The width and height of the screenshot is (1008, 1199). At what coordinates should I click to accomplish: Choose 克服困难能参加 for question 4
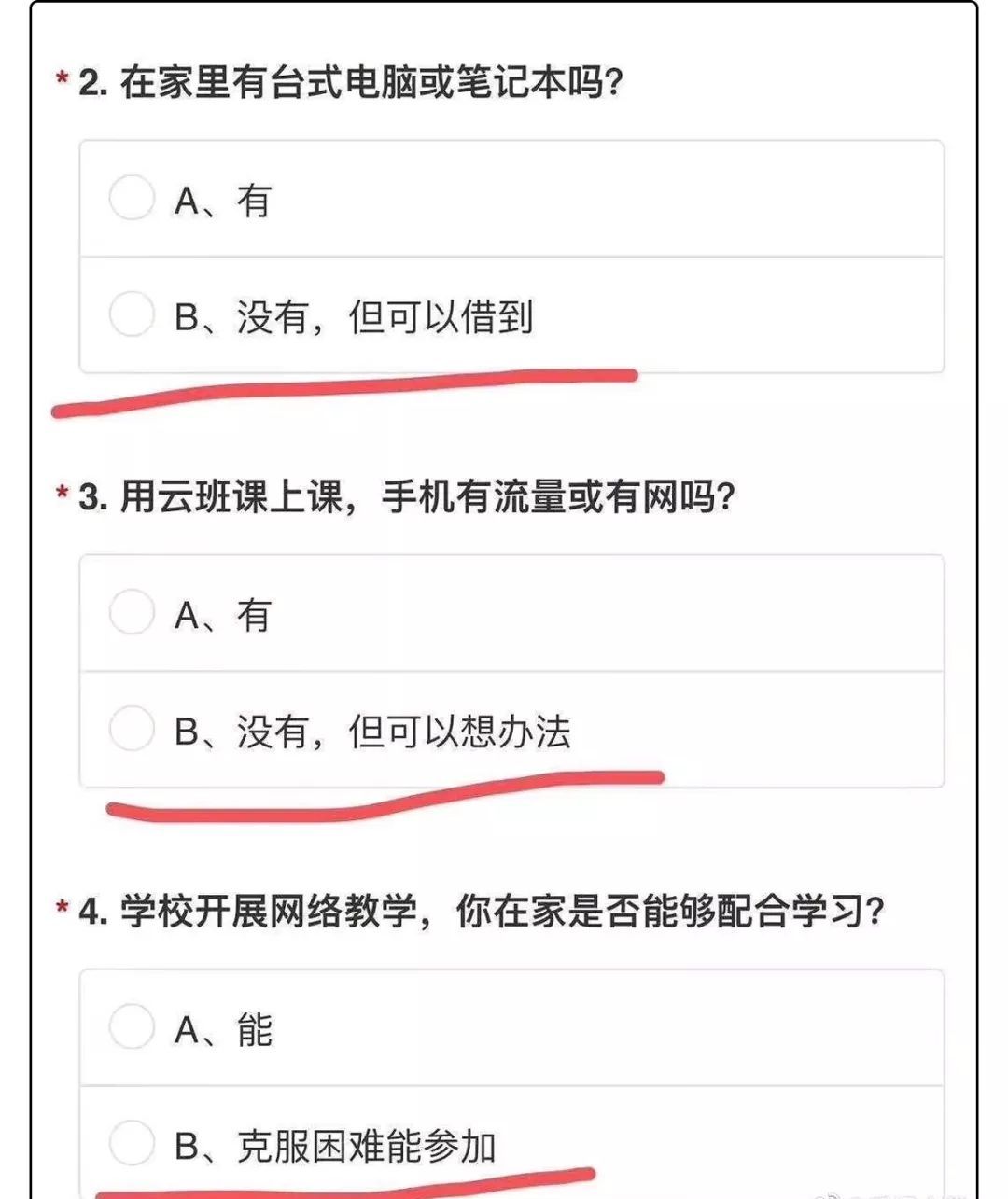point(132,1143)
